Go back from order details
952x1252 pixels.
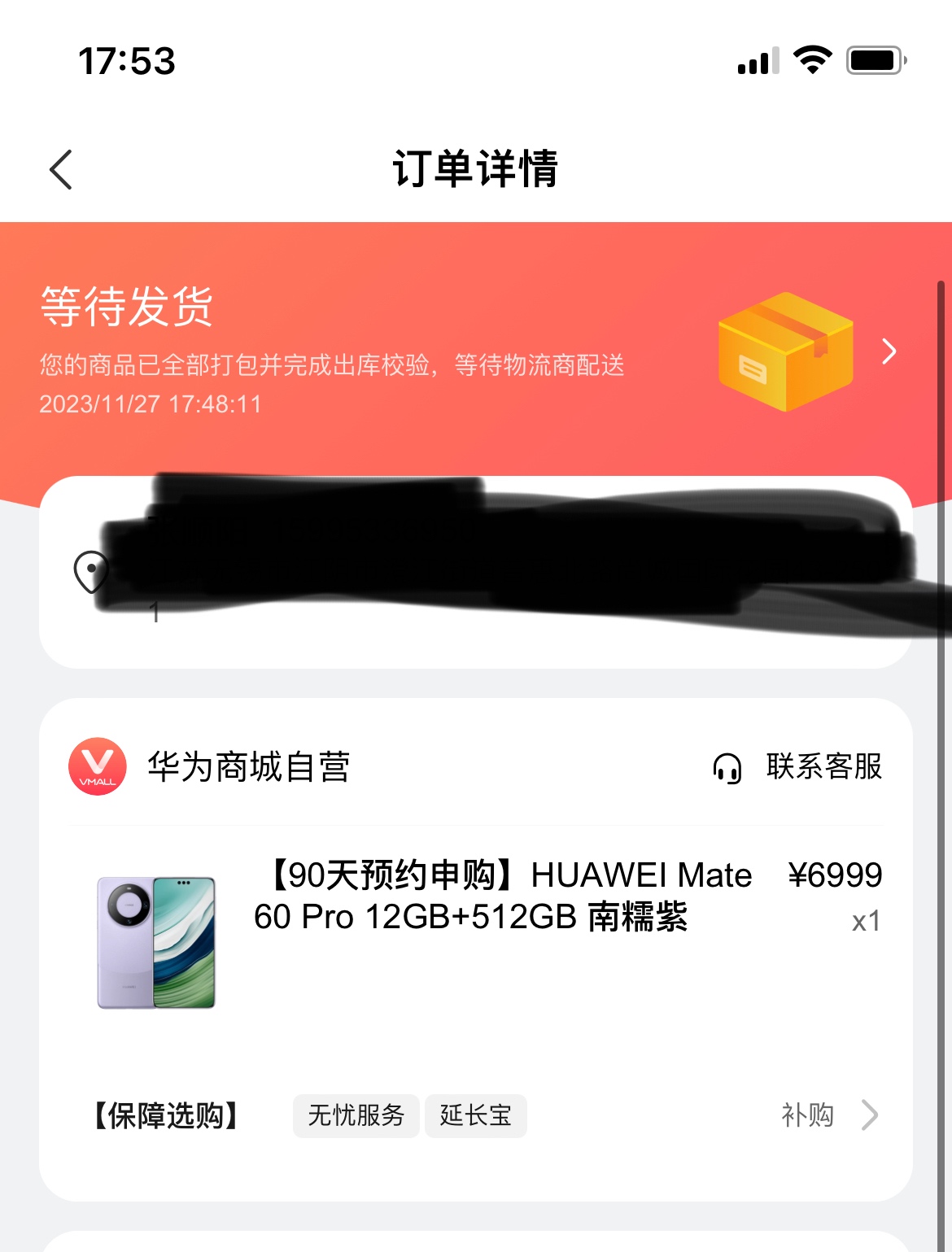coord(61,169)
